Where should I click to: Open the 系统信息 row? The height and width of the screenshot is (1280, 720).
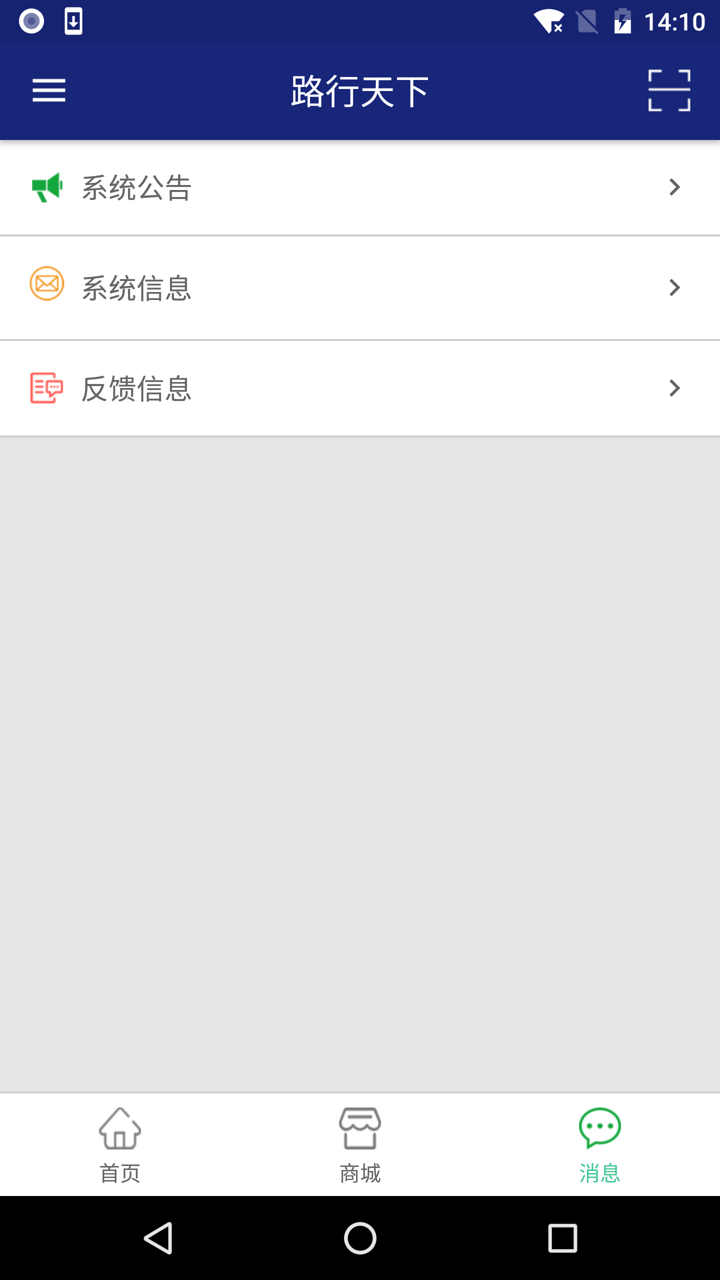tap(360, 288)
